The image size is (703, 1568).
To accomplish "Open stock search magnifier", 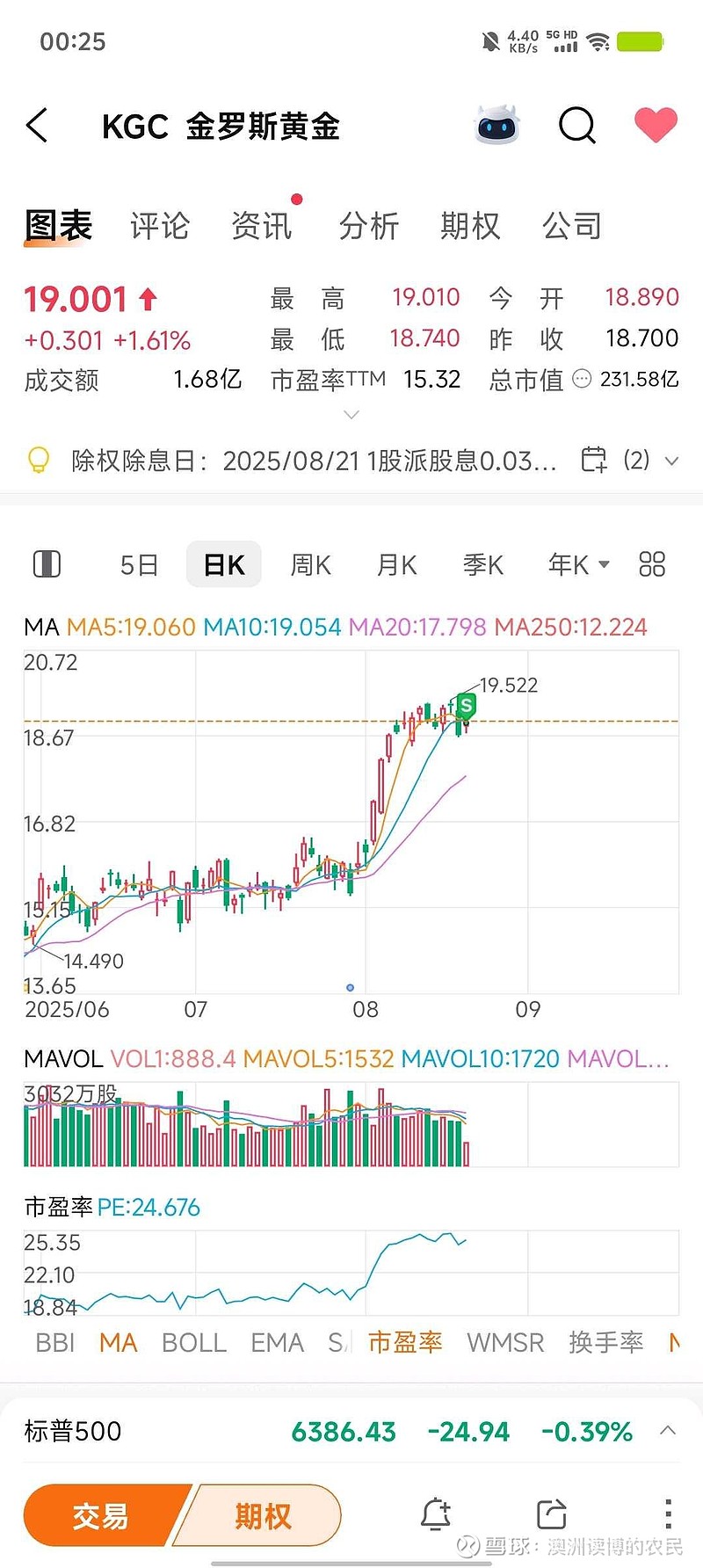I will point(577,126).
